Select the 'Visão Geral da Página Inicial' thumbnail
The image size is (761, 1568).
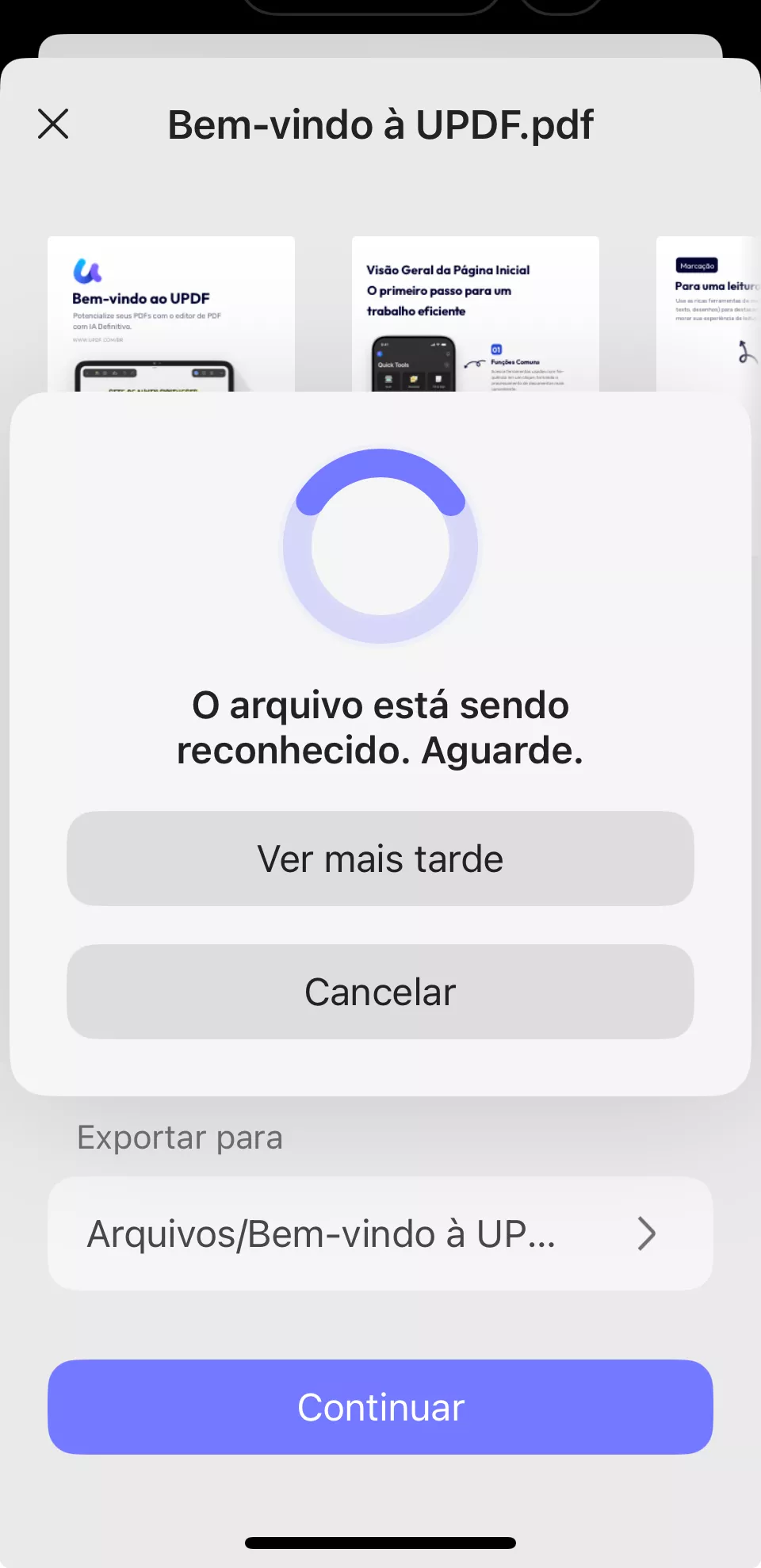pos(475,313)
